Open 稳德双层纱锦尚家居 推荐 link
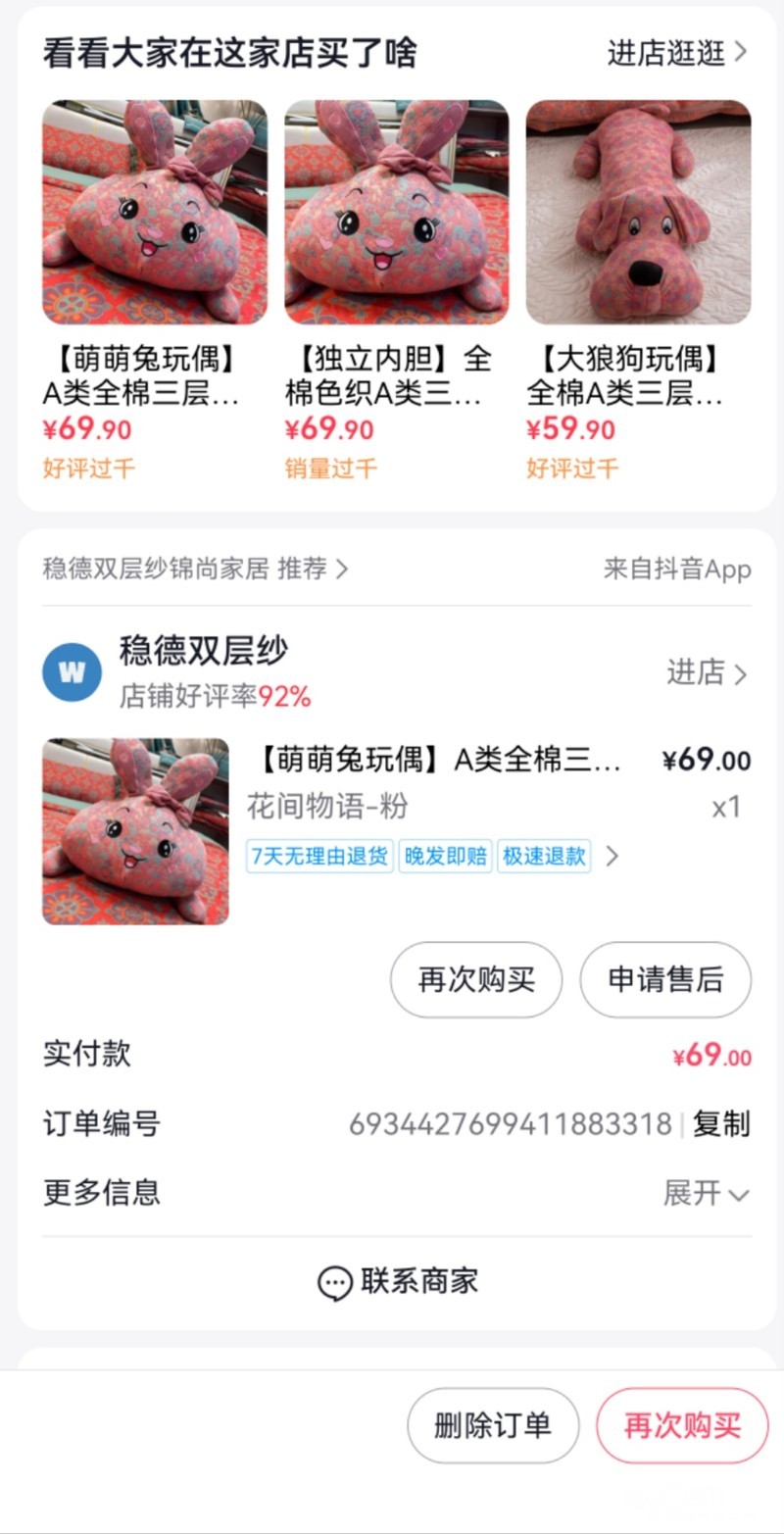The width and height of the screenshot is (784, 1534). 195,569
